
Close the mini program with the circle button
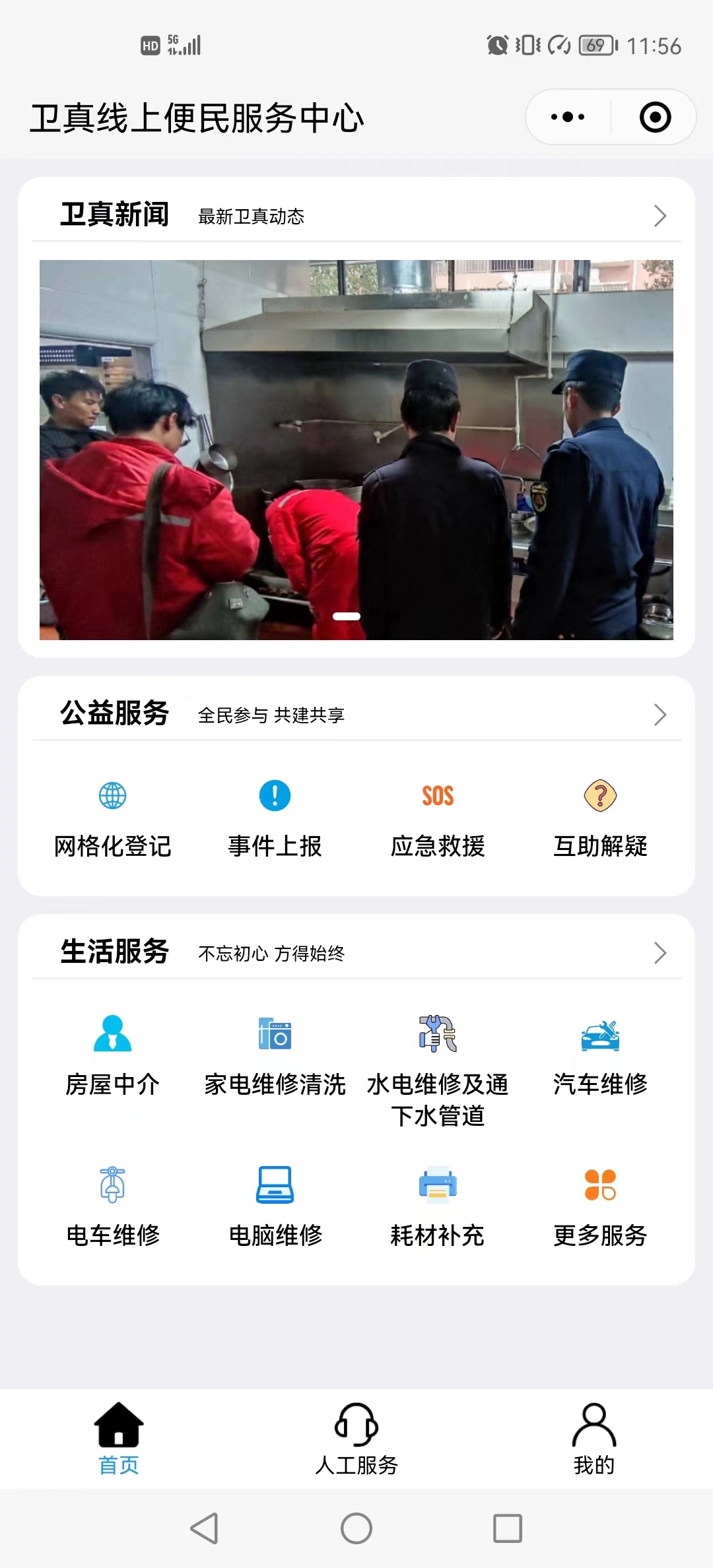(655, 117)
